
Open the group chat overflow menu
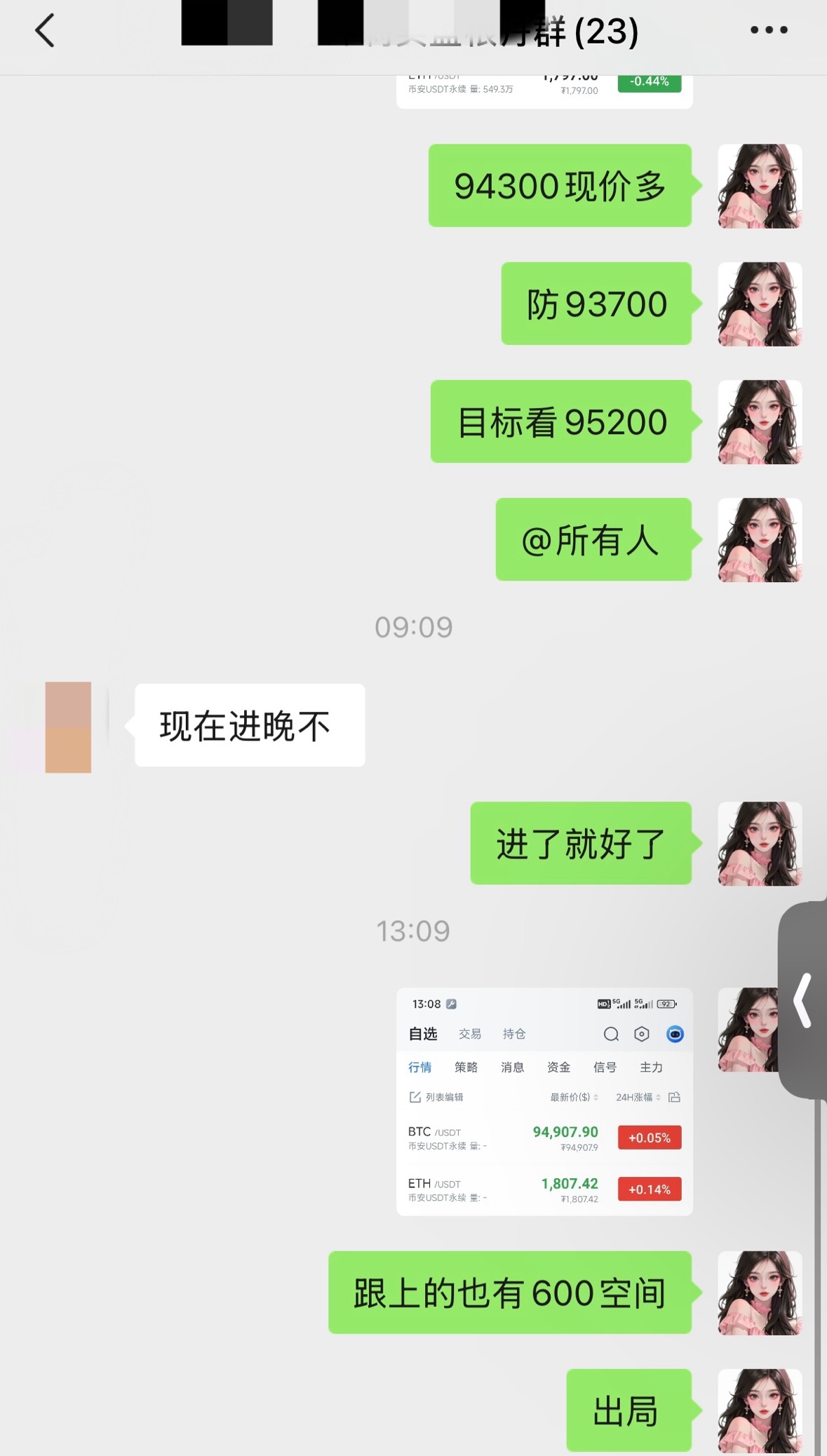(x=769, y=30)
